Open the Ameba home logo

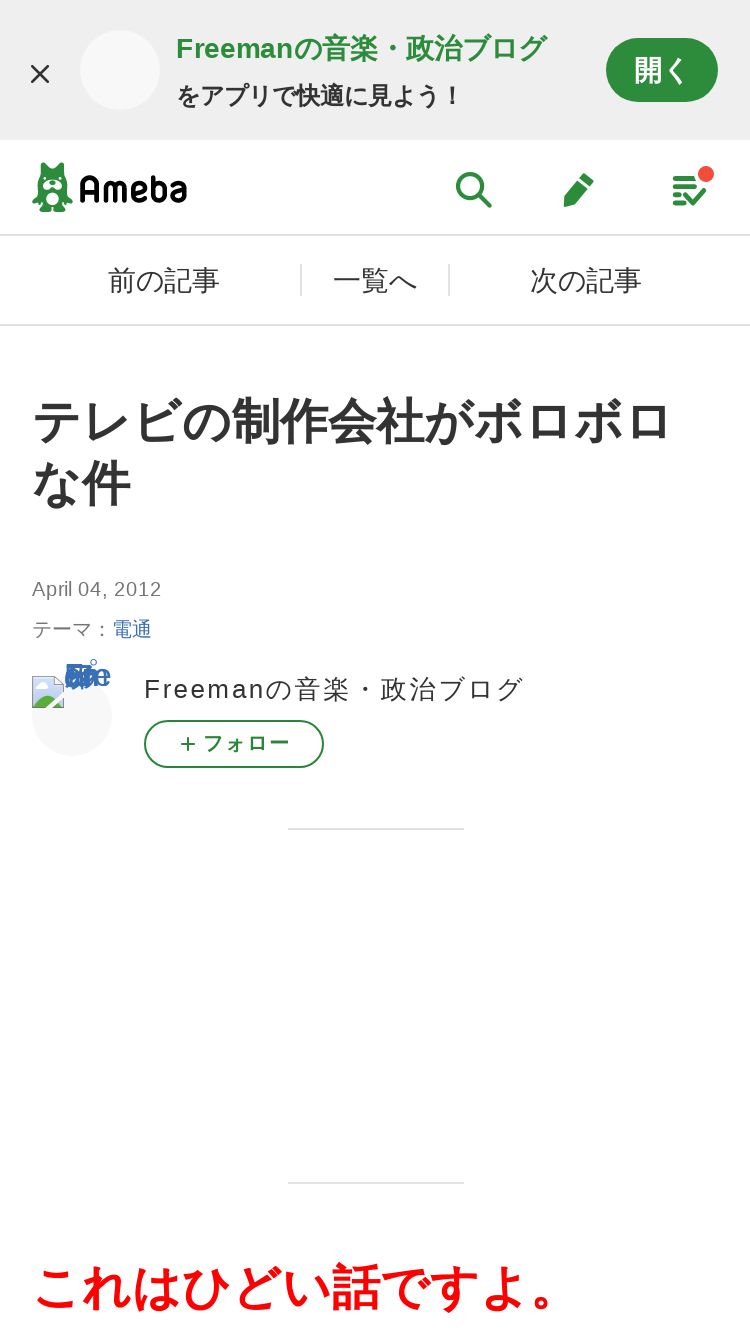[110, 188]
